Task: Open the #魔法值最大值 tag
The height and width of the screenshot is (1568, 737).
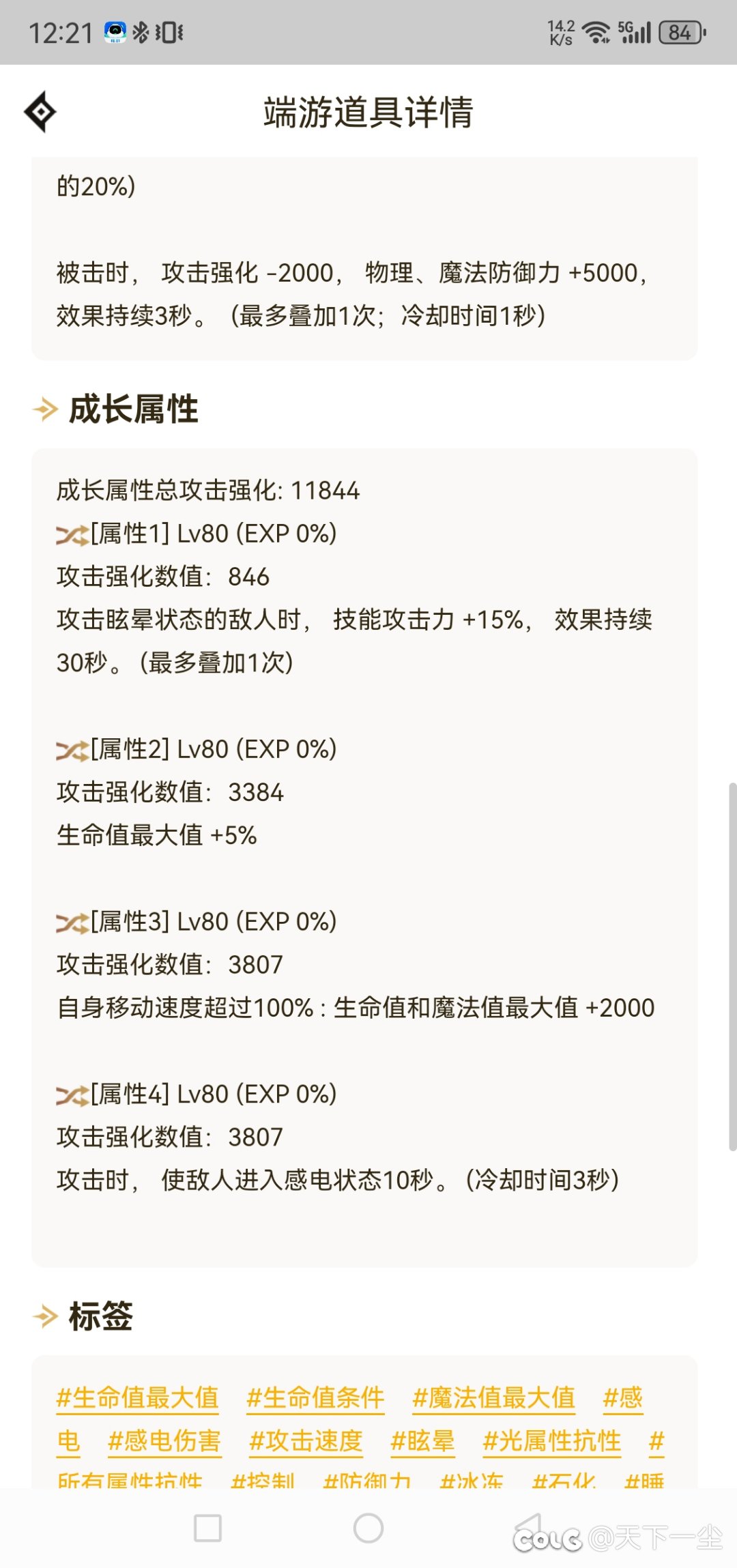Action: pos(494,1398)
